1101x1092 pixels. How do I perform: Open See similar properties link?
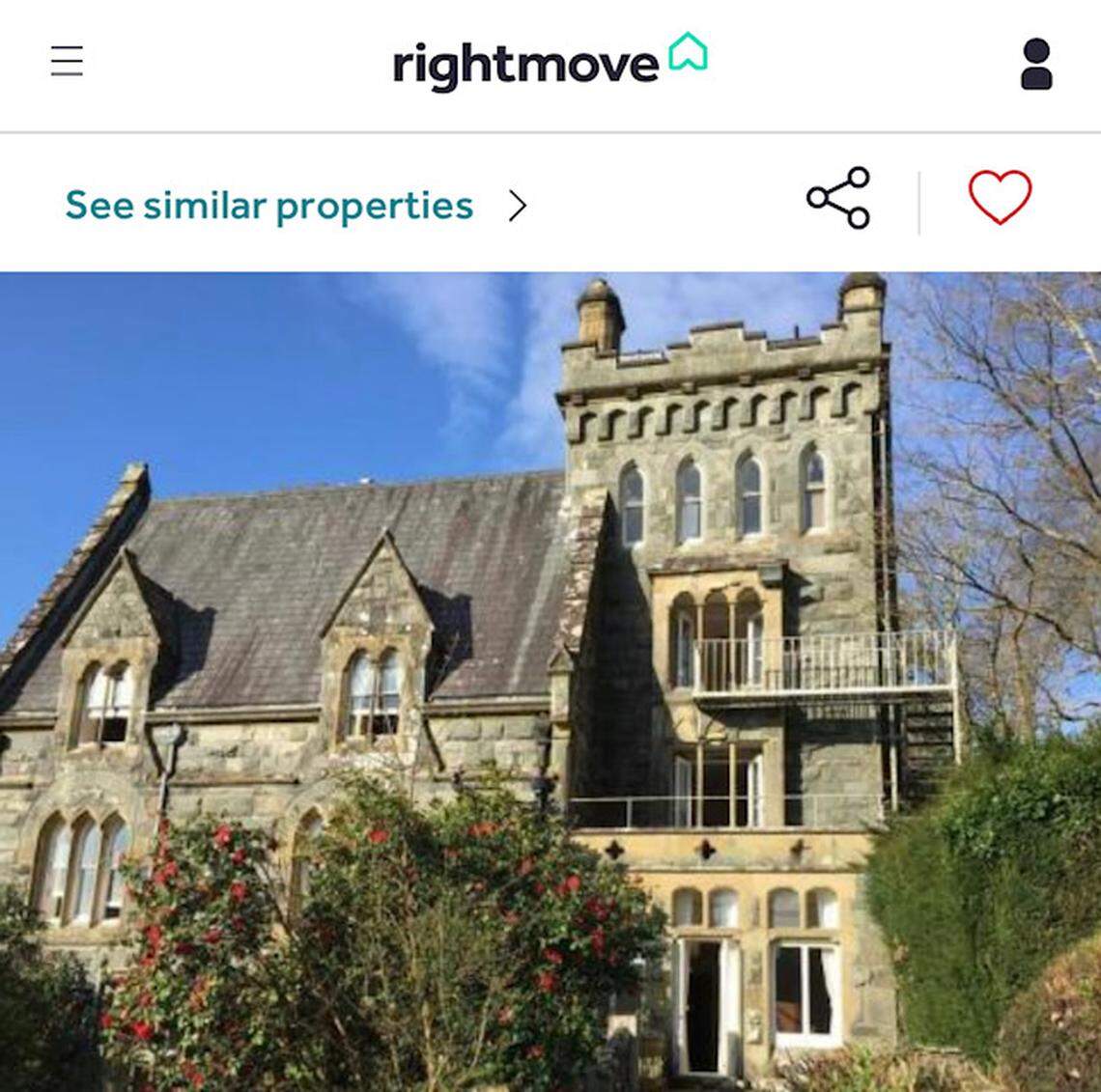tap(269, 206)
